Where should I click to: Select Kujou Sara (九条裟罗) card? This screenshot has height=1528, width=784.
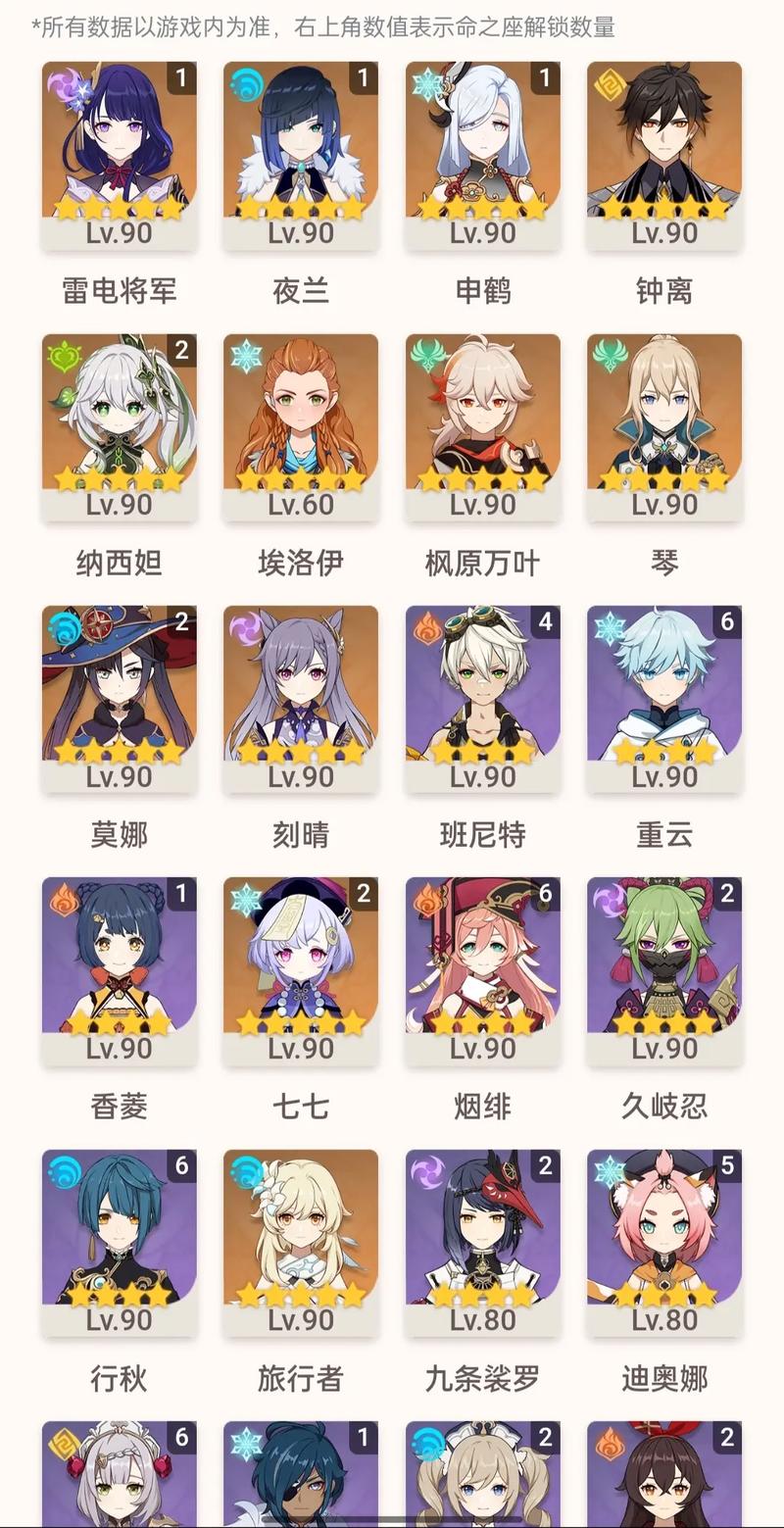(x=482, y=1243)
